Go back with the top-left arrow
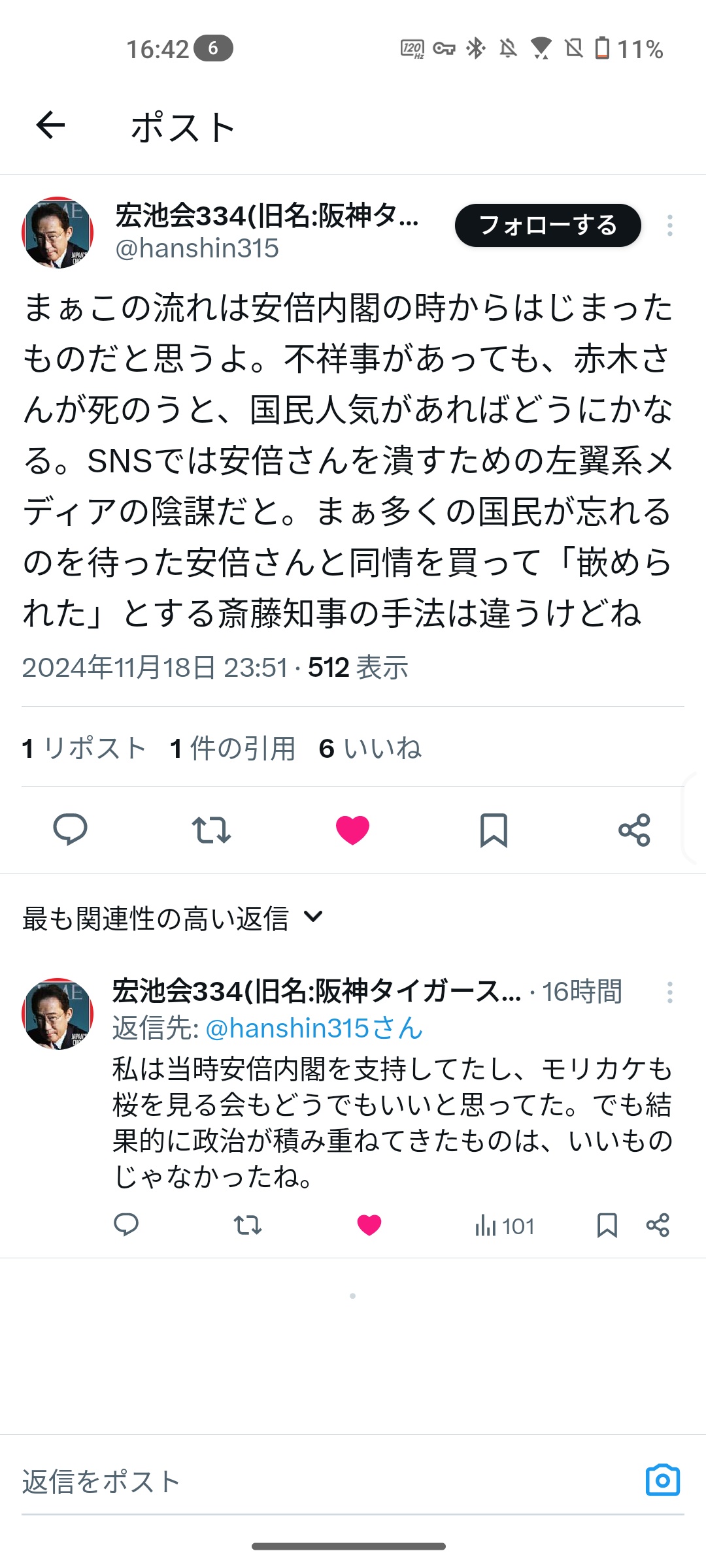 click(50, 125)
